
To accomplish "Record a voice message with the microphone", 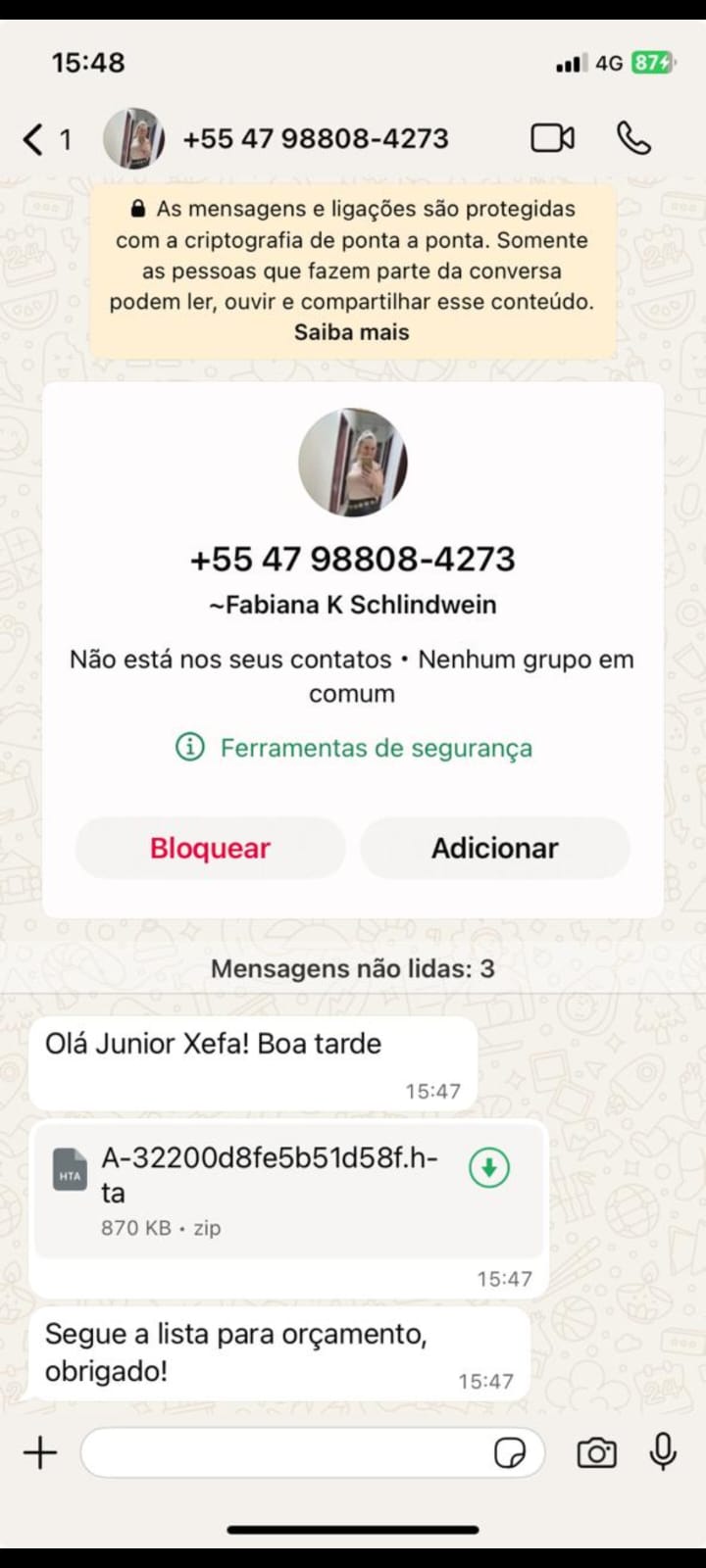I will [663, 1451].
